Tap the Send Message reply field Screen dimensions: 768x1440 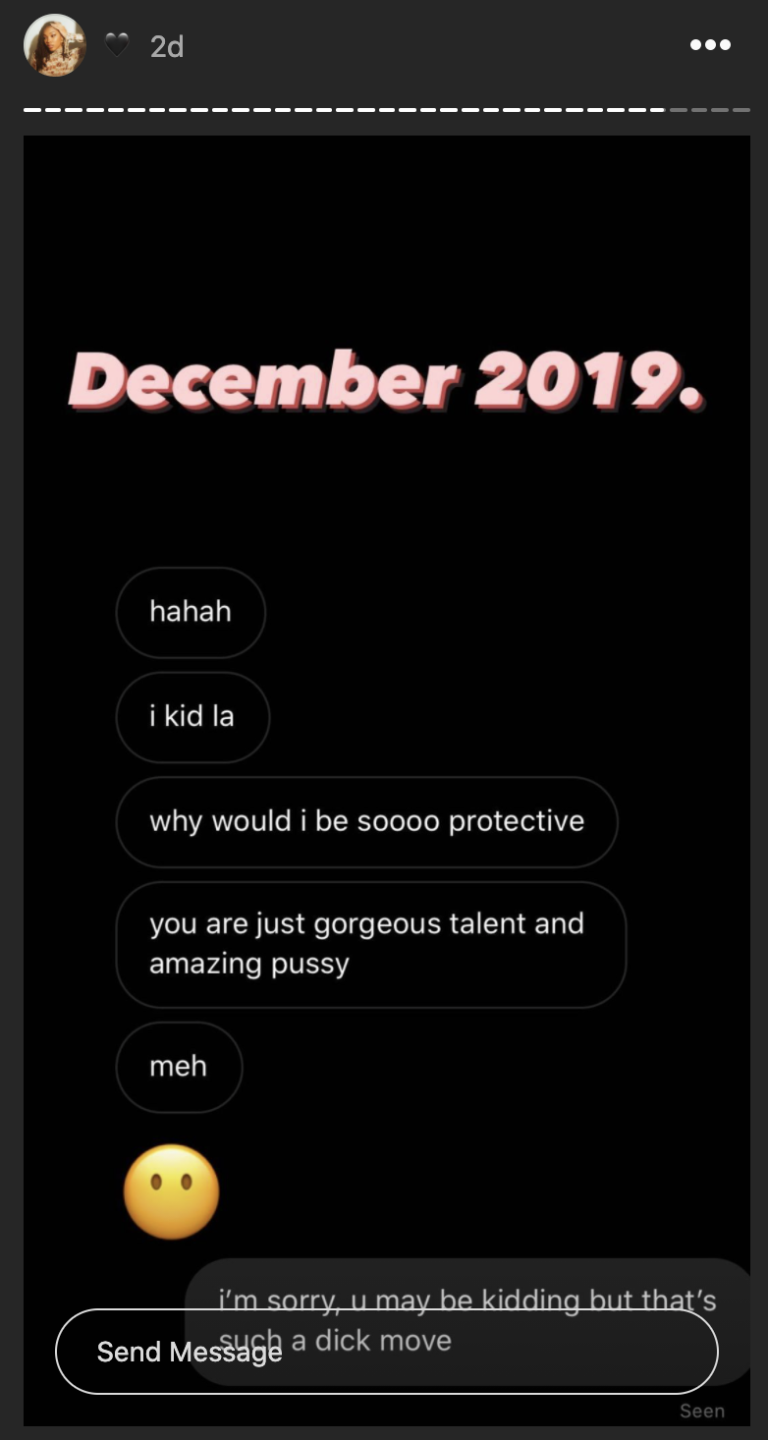[386, 1351]
